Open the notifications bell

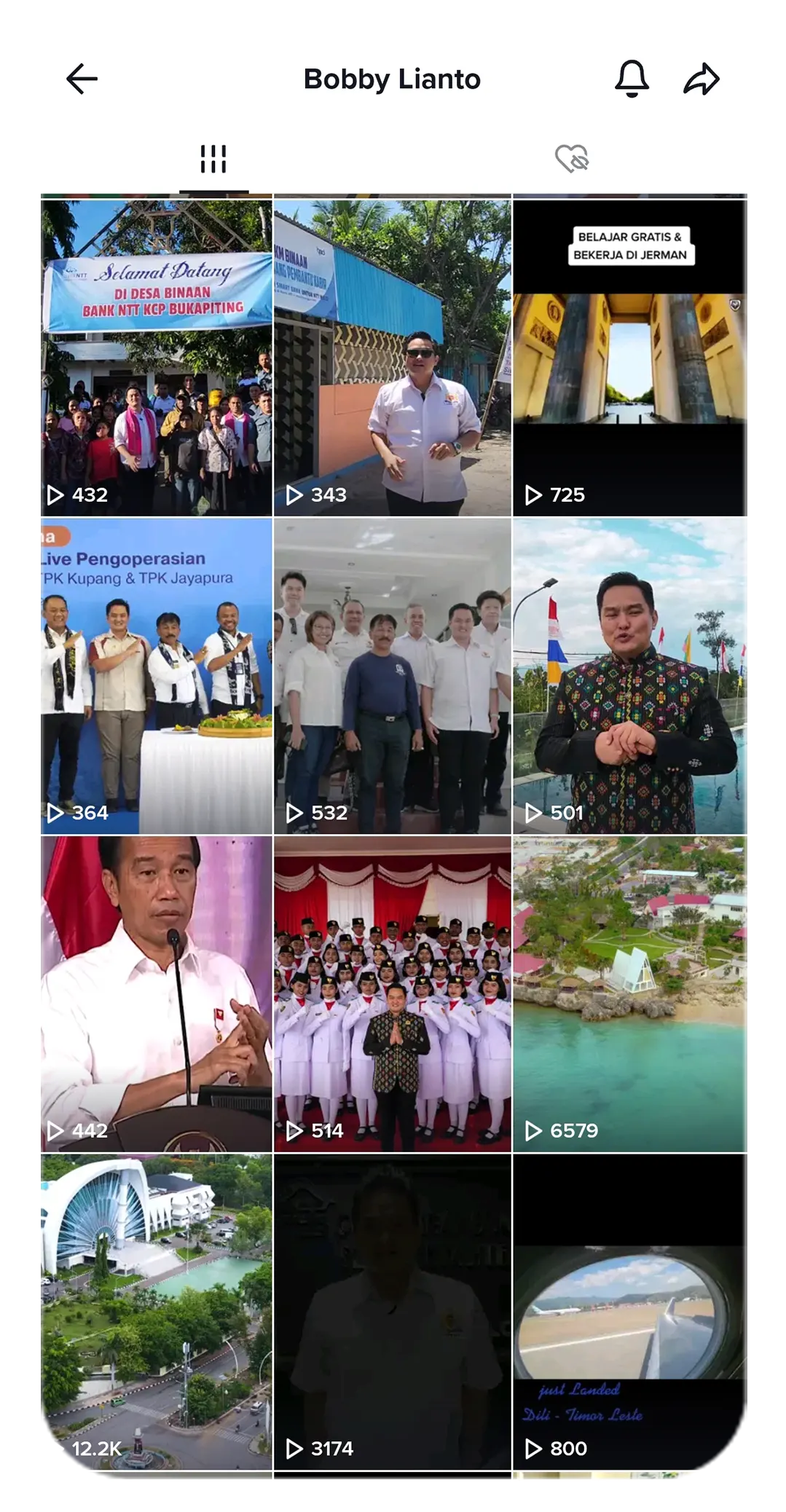[x=632, y=79]
